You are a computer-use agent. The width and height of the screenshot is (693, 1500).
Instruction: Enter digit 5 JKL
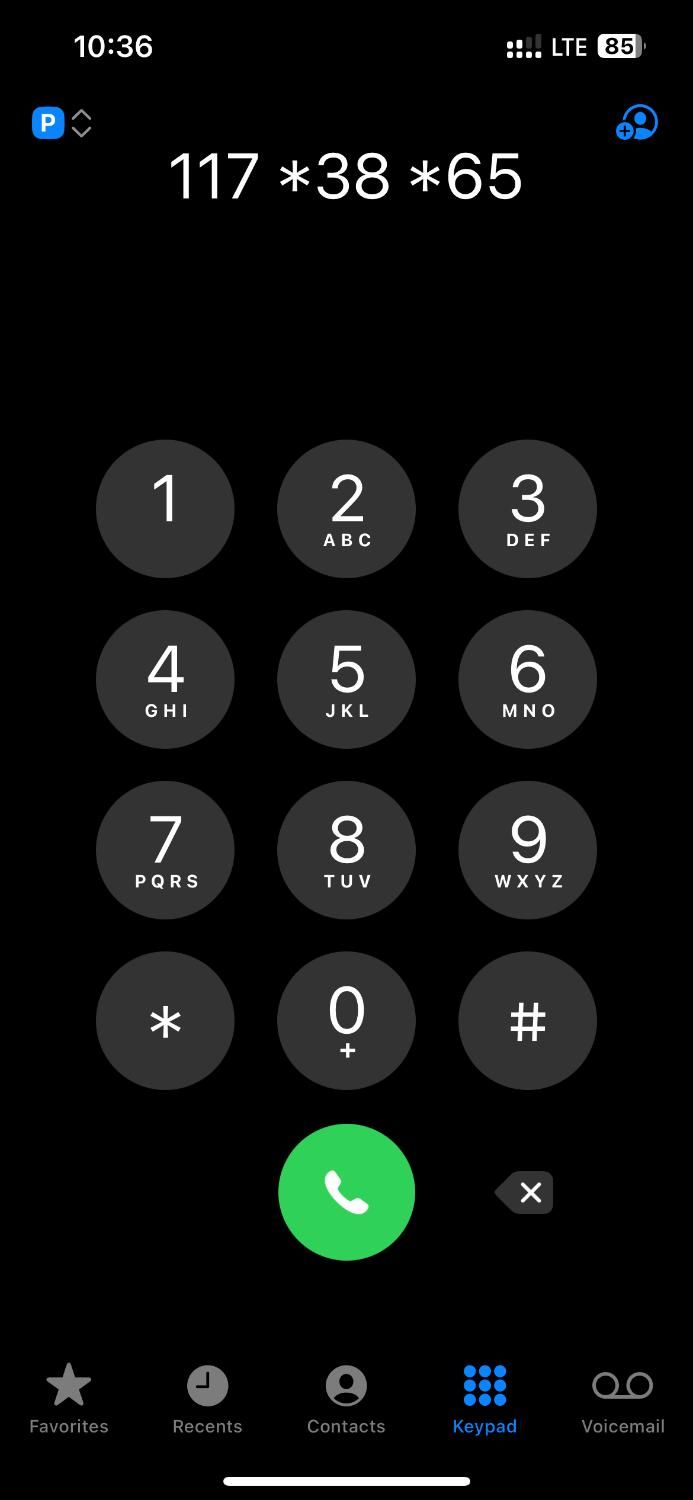click(x=346, y=680)
